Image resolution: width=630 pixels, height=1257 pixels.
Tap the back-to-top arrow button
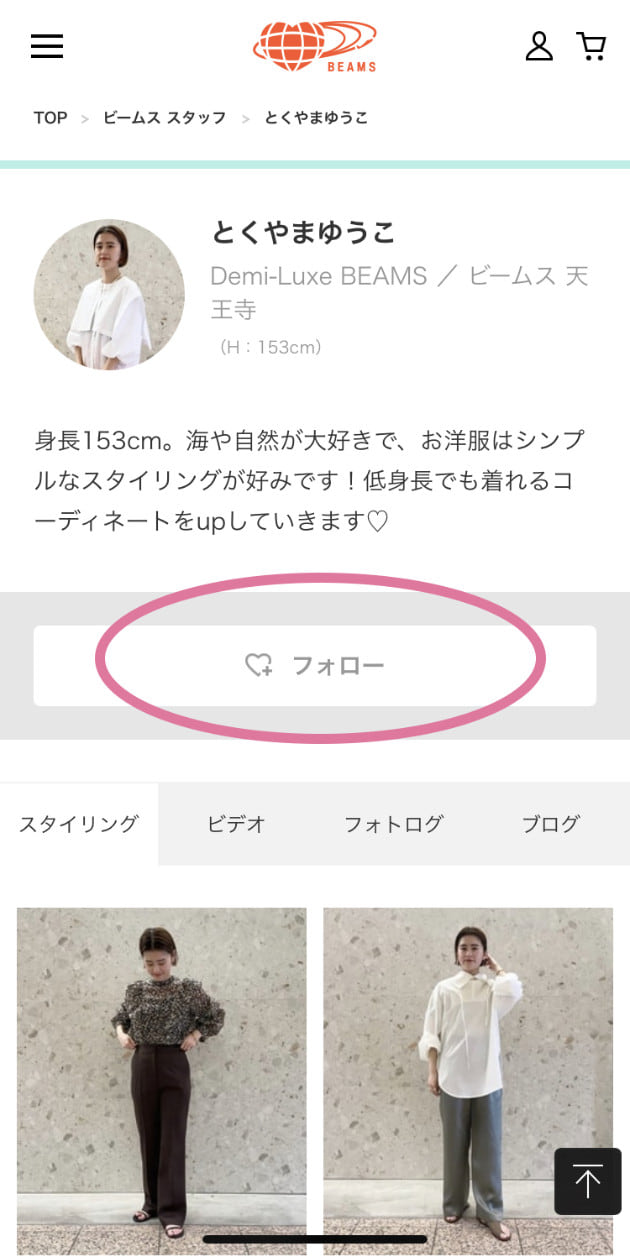pyautogui.click(x=588, y=1182)
